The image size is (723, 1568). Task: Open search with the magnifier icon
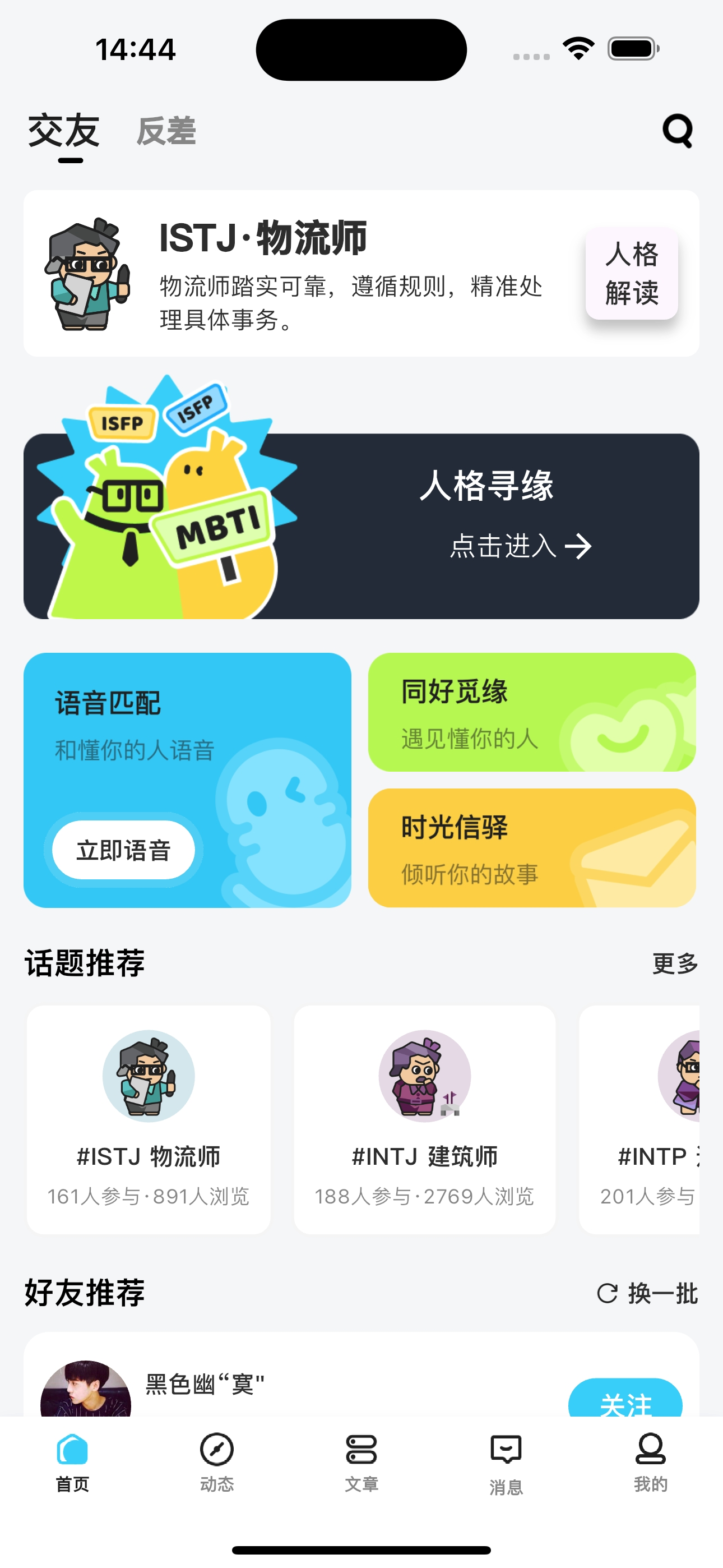(679, 131)
